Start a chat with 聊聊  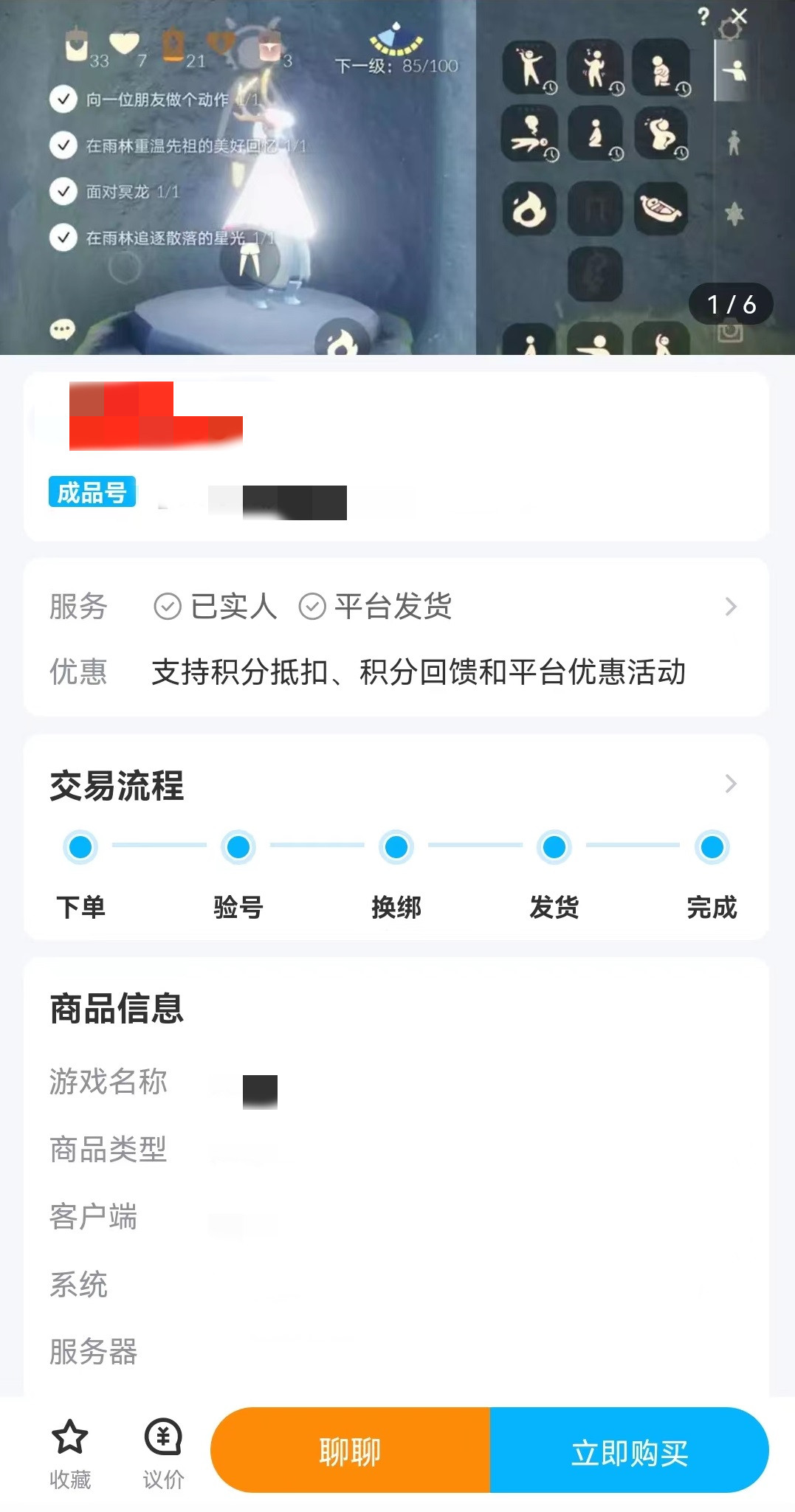(351, 1451)
